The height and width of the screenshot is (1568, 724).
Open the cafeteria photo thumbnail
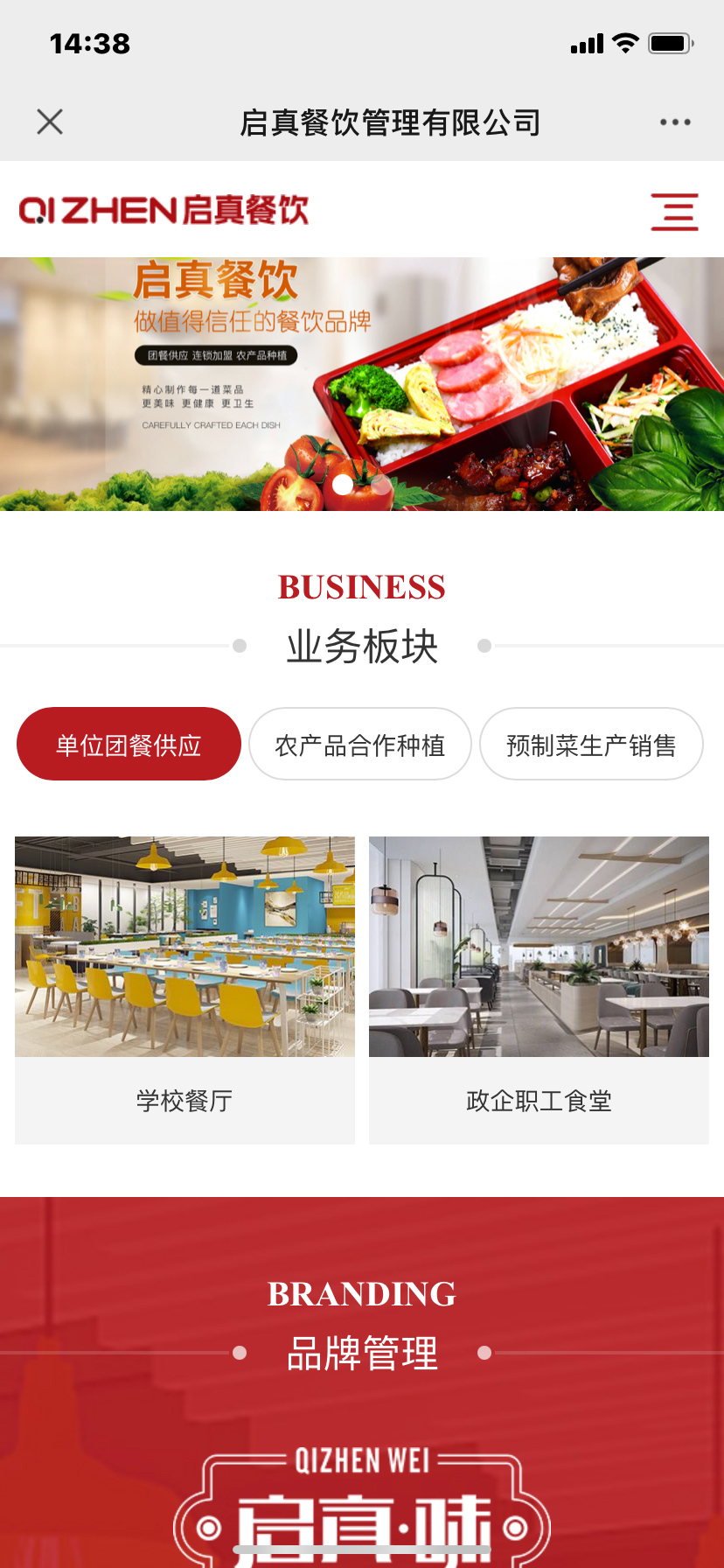[x=184, y=946]
